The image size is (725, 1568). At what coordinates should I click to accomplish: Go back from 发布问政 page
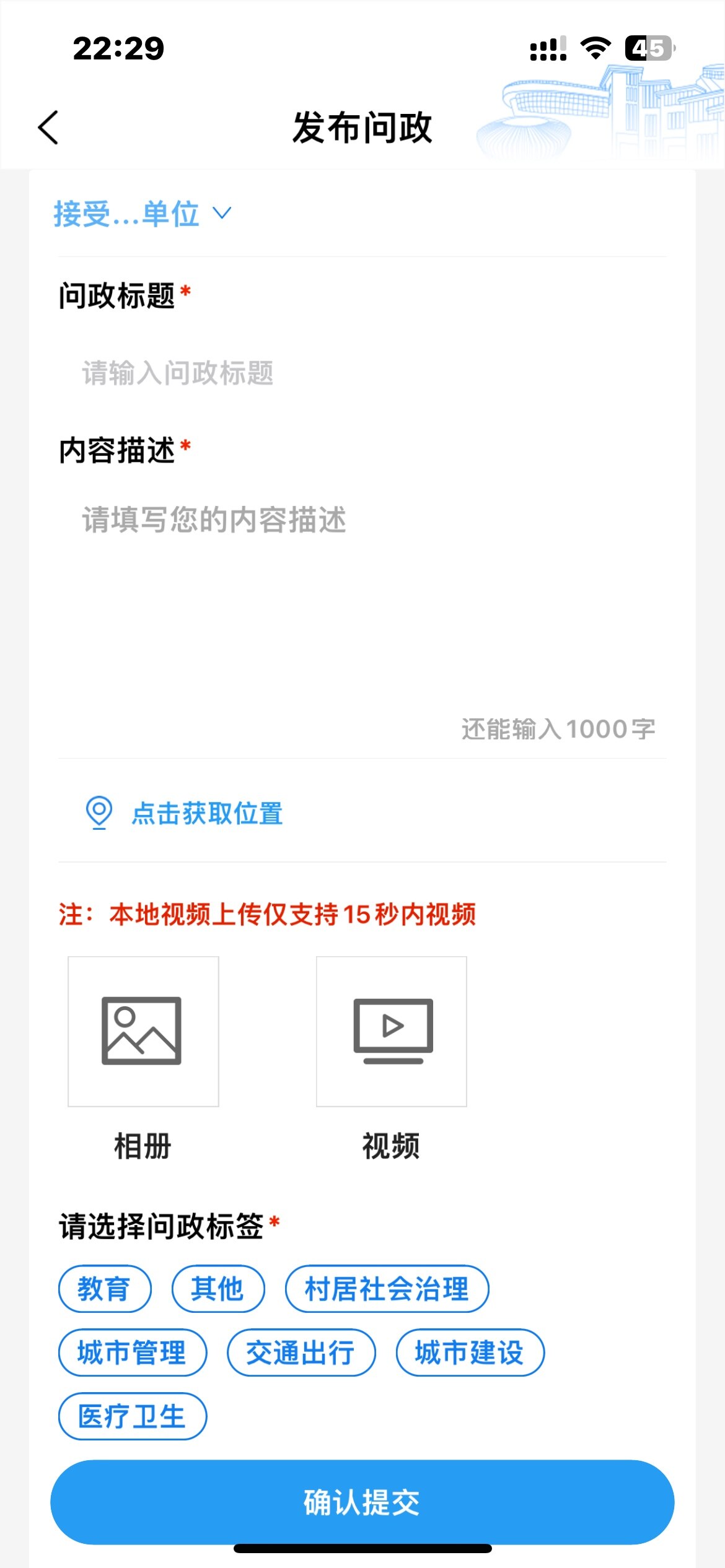(48, 128)
